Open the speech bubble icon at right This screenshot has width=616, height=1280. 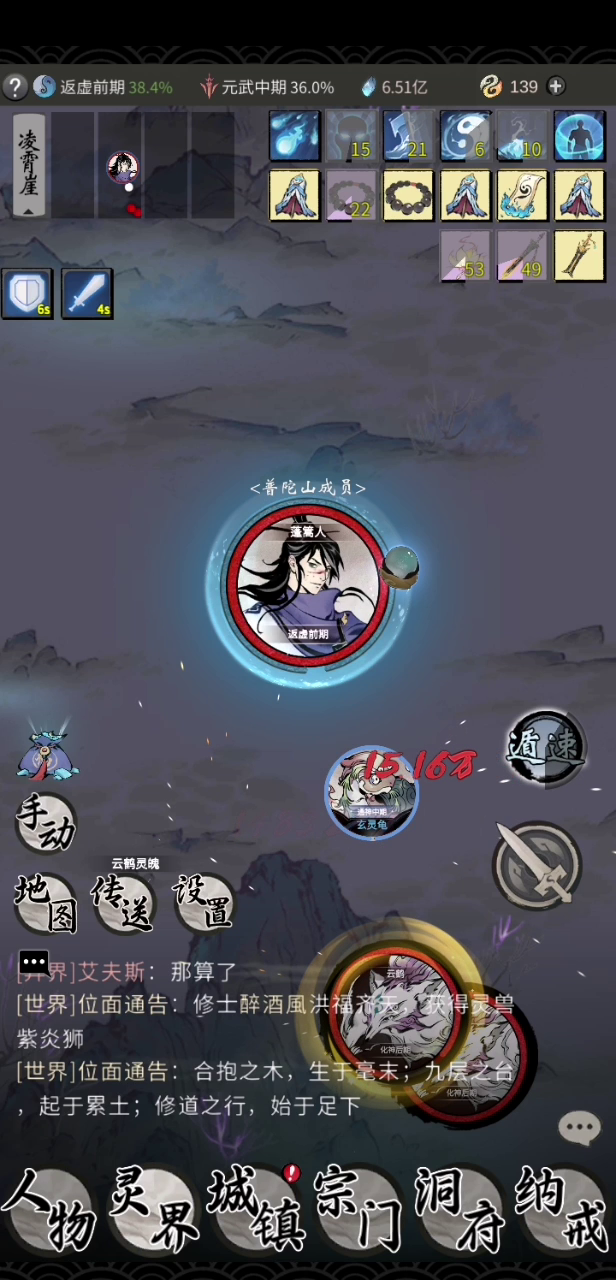(x=579, y=1128)
